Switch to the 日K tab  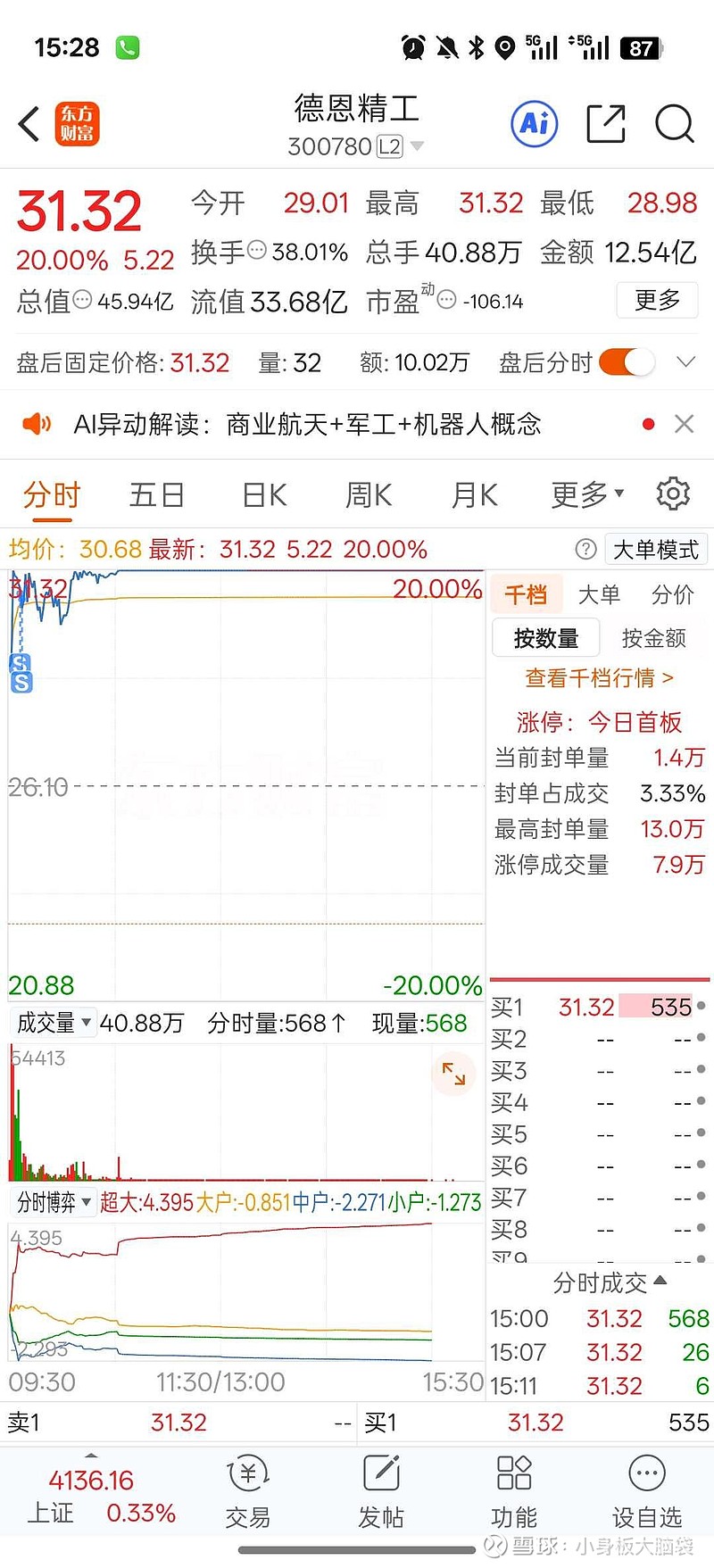pyautogui.click(x=262, y=494)
